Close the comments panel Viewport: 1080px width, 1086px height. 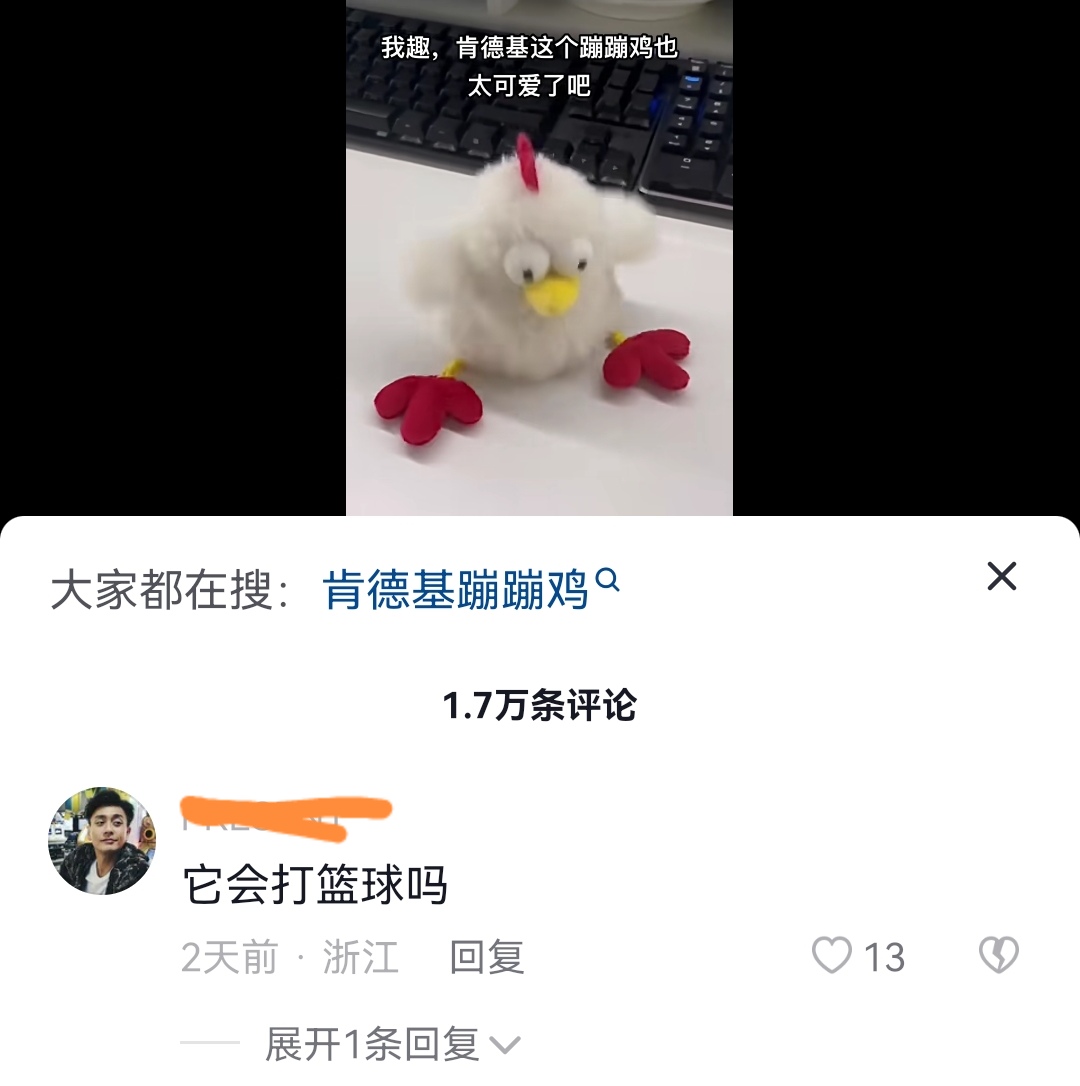click(1001, 576)
